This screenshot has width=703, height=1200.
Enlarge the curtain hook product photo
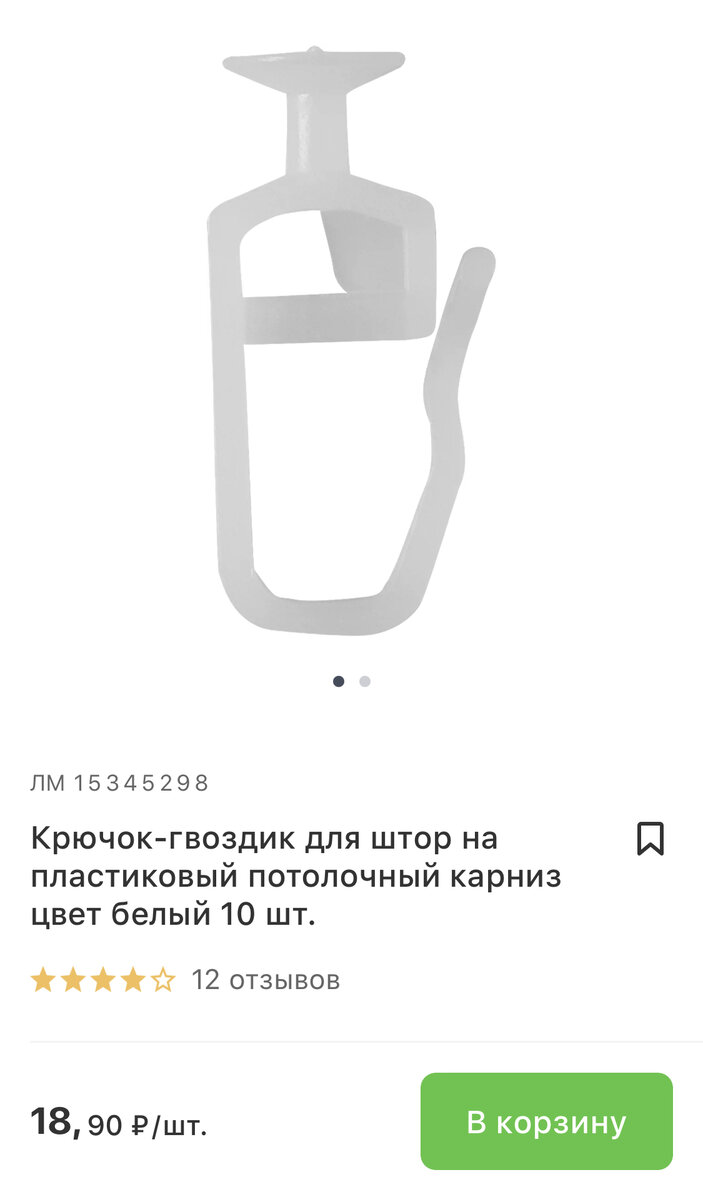350,340
